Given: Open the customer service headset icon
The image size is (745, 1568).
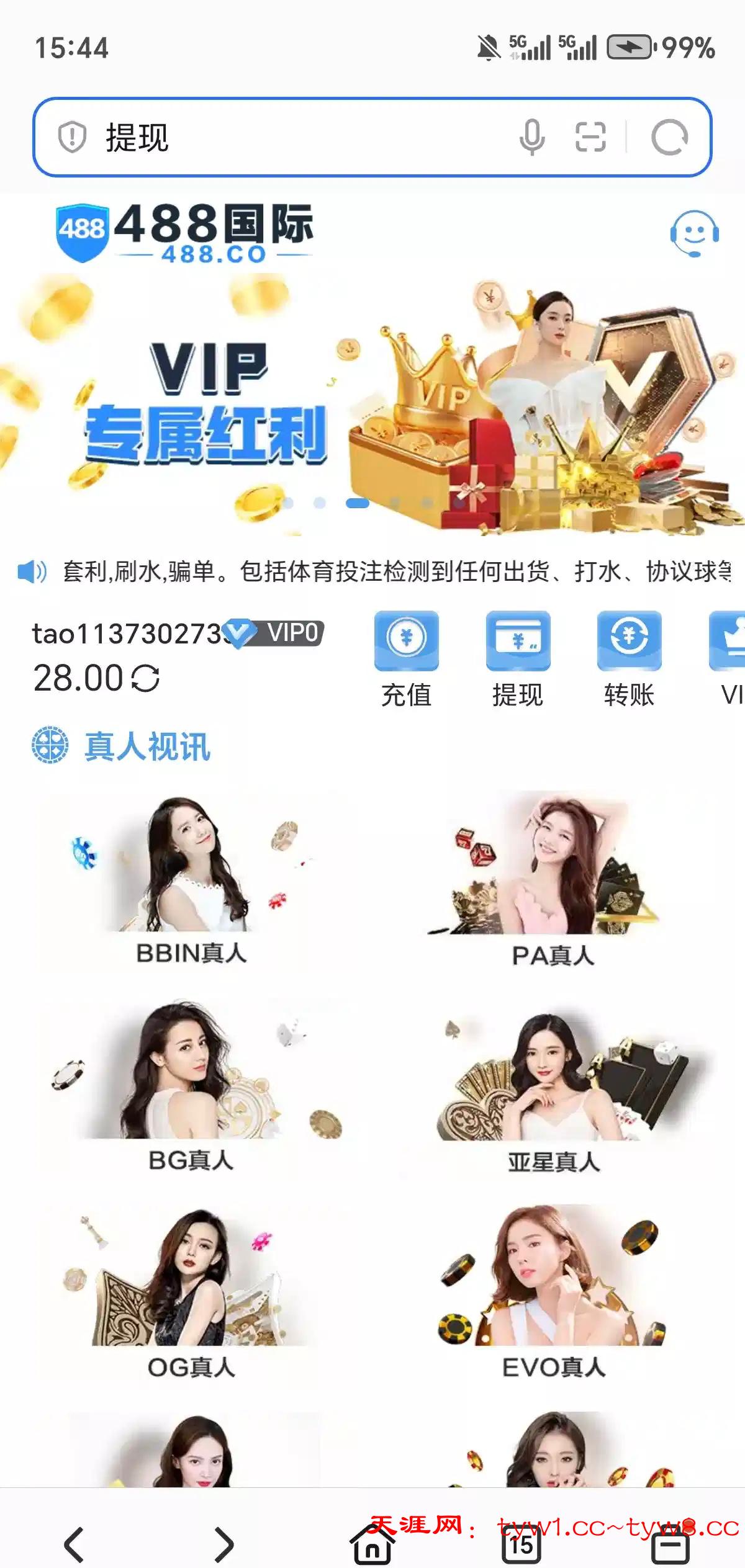Looking at the screenshot, I should (694, 234).
